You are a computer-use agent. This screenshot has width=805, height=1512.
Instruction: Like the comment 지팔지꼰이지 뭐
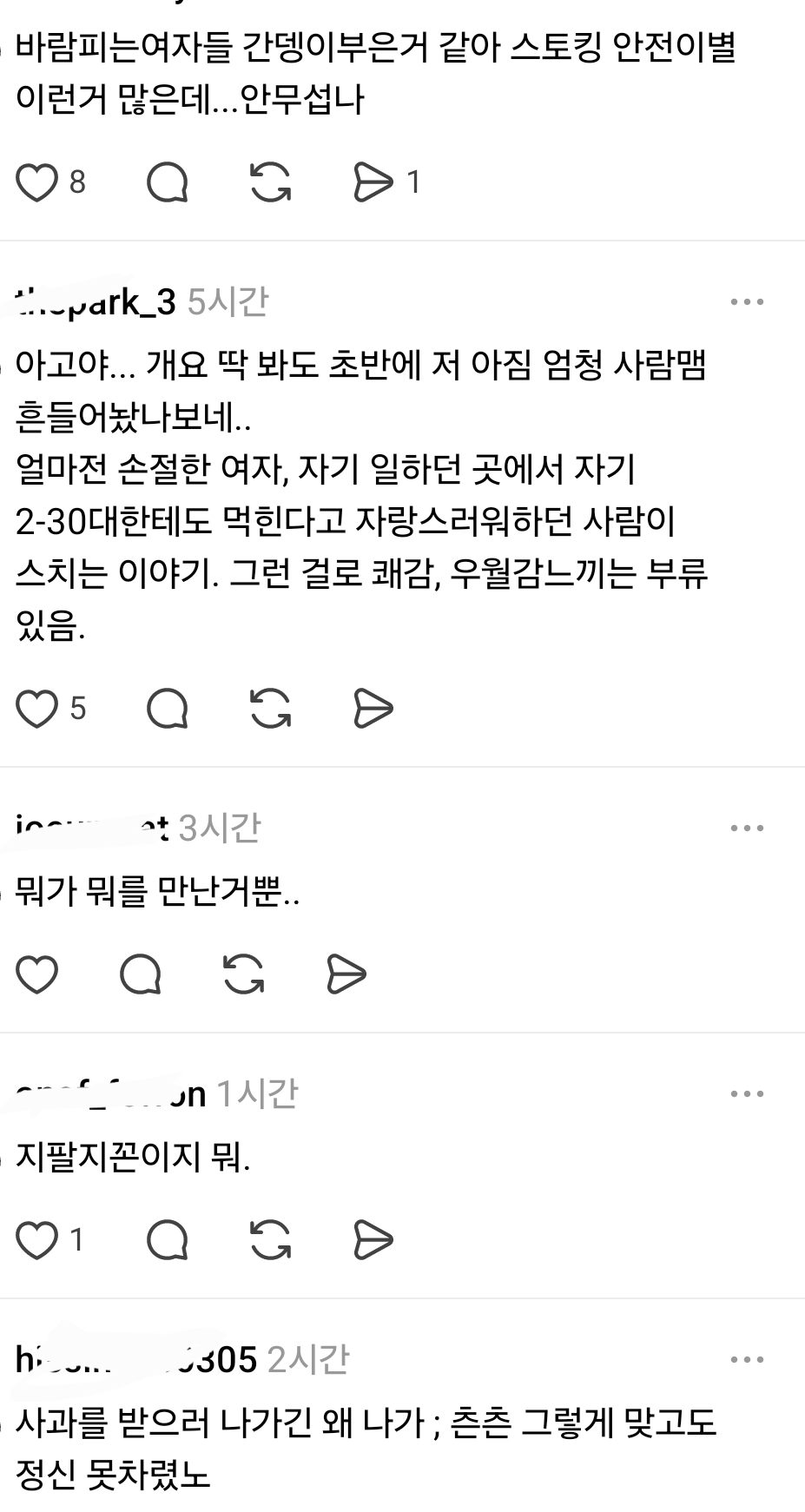(x=37, y=1239)
